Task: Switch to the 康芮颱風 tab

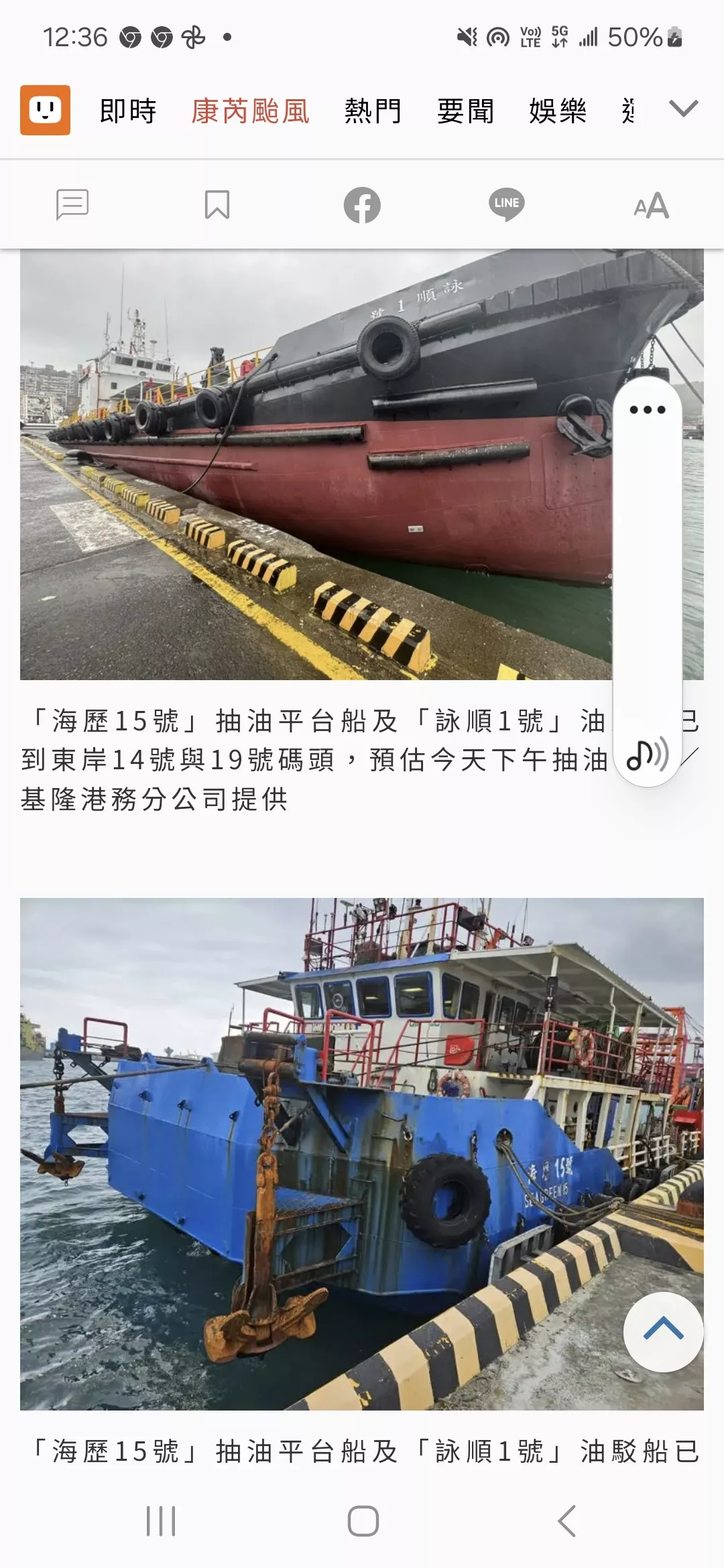Action: (x=250, y=111)
